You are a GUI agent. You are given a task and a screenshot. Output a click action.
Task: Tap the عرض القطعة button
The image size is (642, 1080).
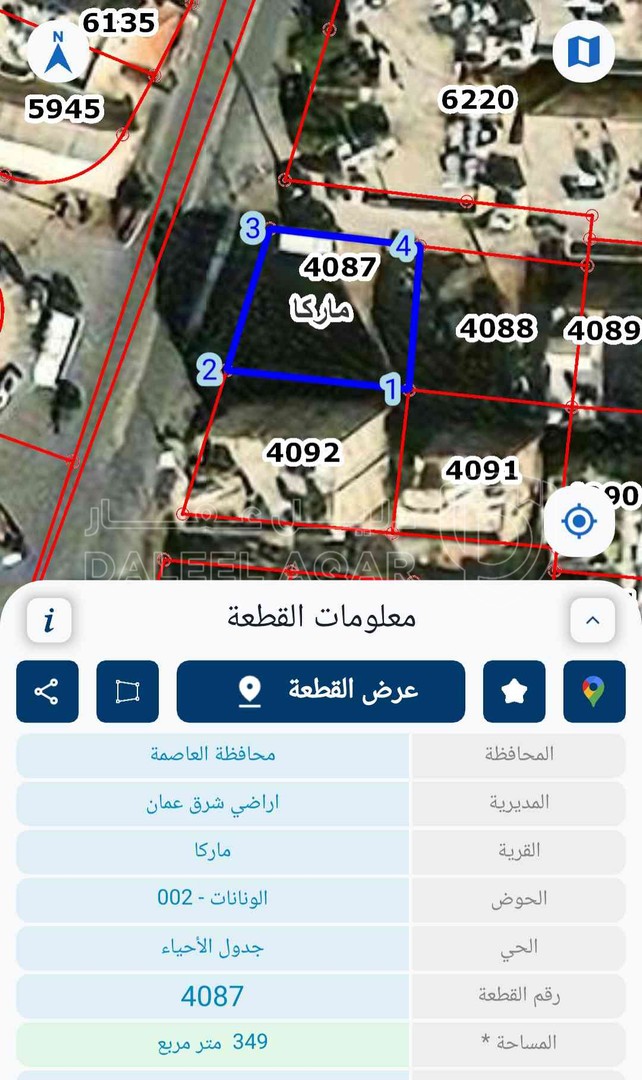pos(320,691)
